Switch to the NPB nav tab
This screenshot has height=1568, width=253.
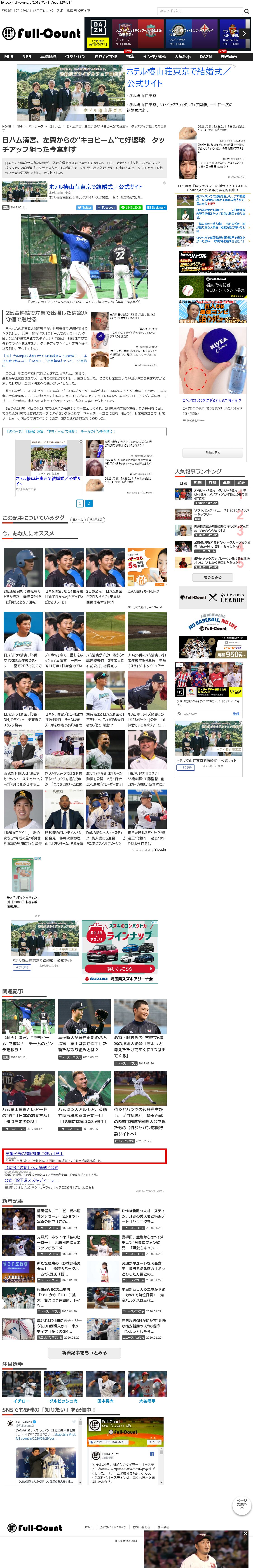click(27, 57)
